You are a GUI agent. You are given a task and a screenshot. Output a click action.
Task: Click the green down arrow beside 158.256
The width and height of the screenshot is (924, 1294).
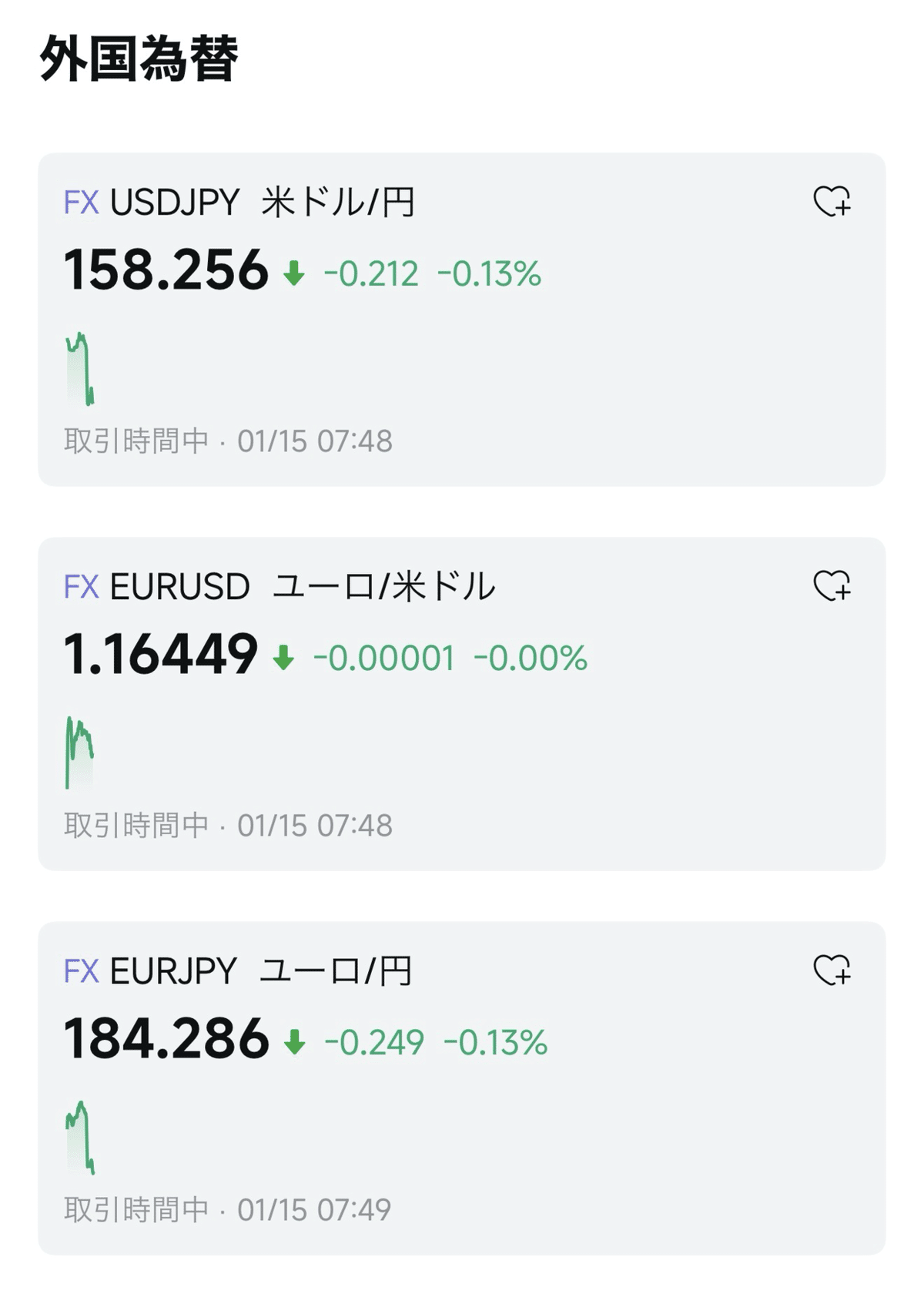[x=293, y=272]
